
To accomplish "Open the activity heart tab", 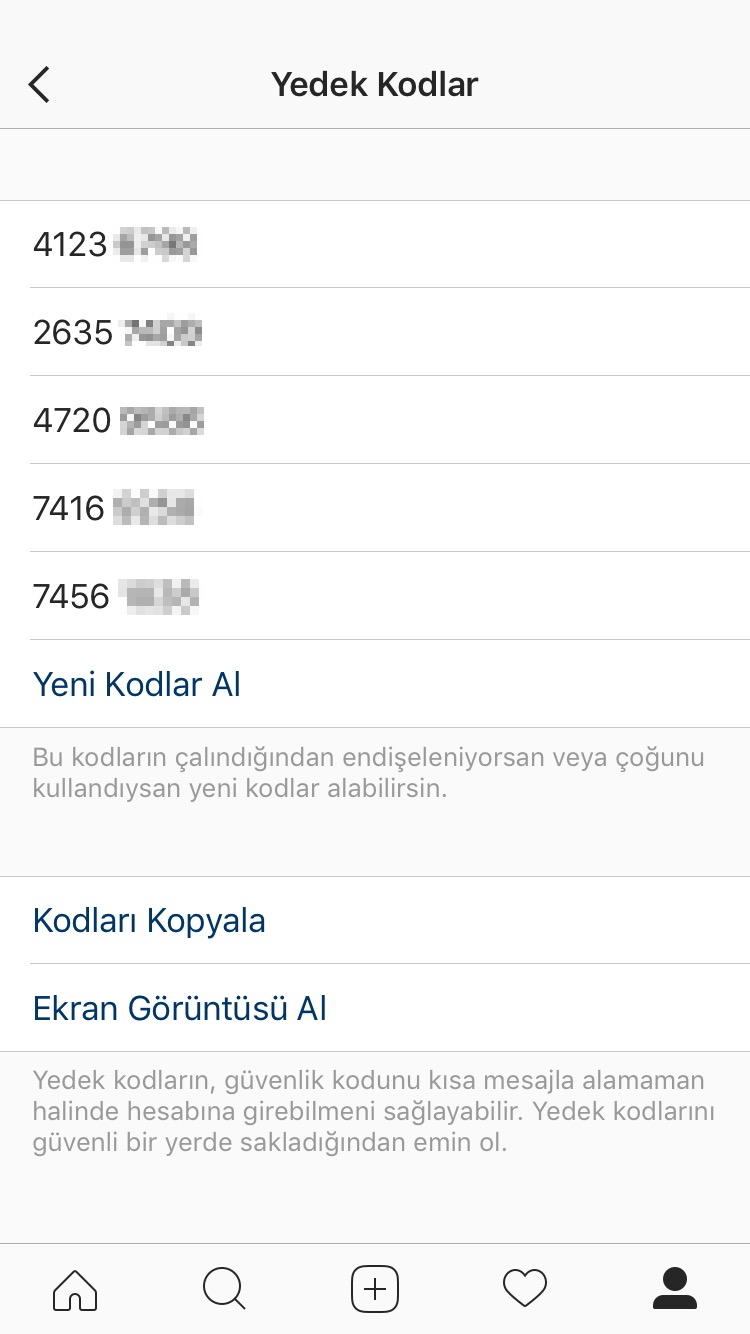I will point(525,1289).
